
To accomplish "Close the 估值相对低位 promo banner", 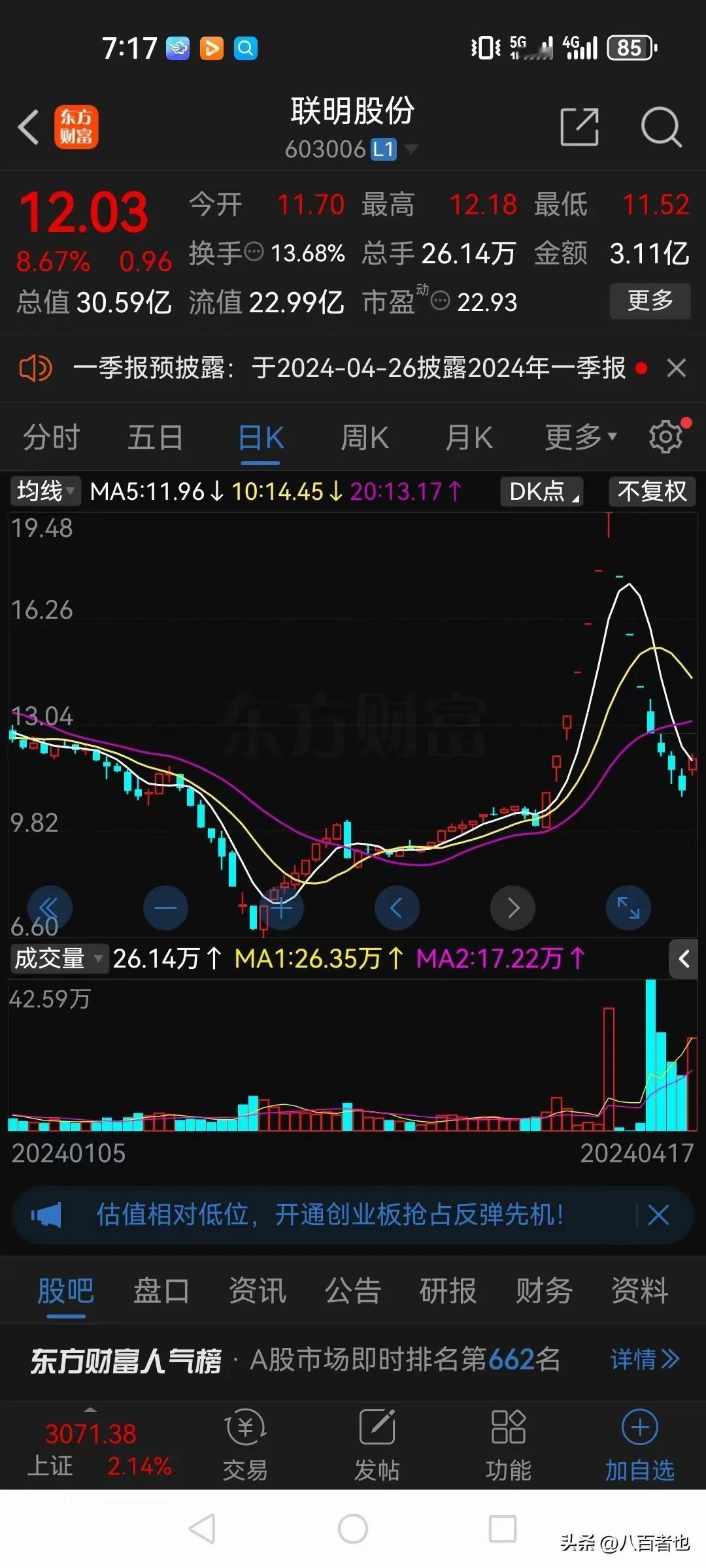I will 658,1215.
